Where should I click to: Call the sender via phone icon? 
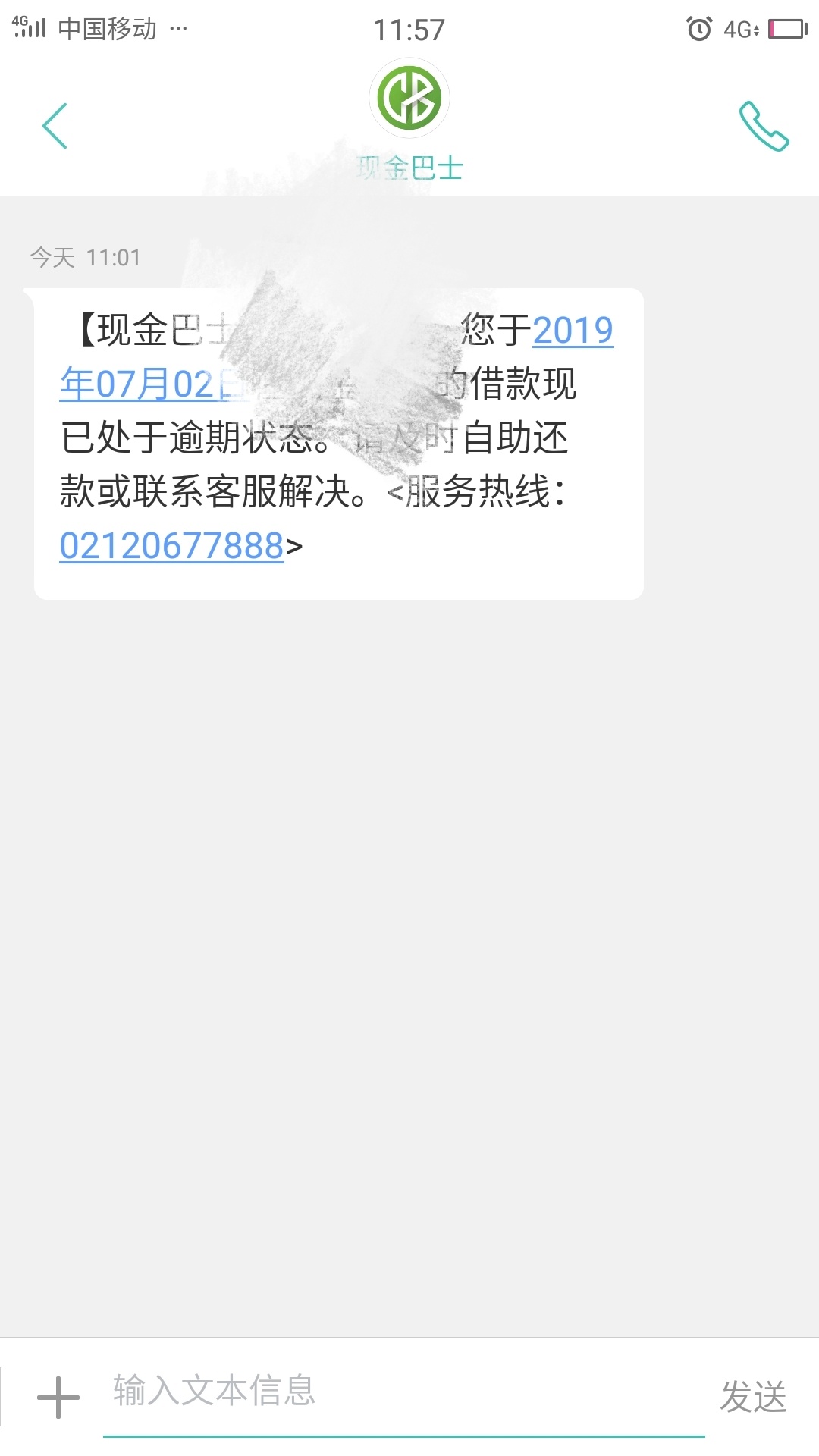coord(764,126)
